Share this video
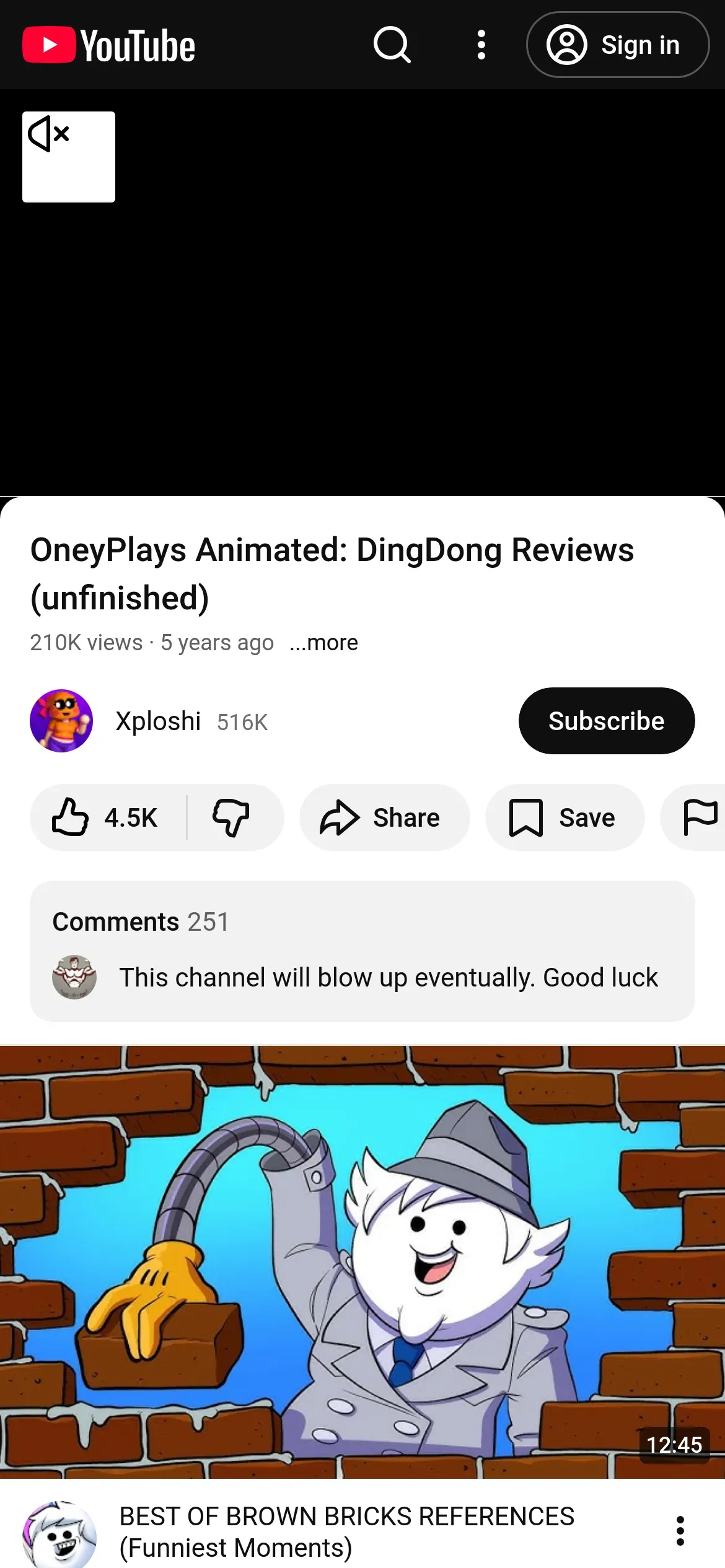The width and height of the screenshot is (725, 1568). coord(384,817)
